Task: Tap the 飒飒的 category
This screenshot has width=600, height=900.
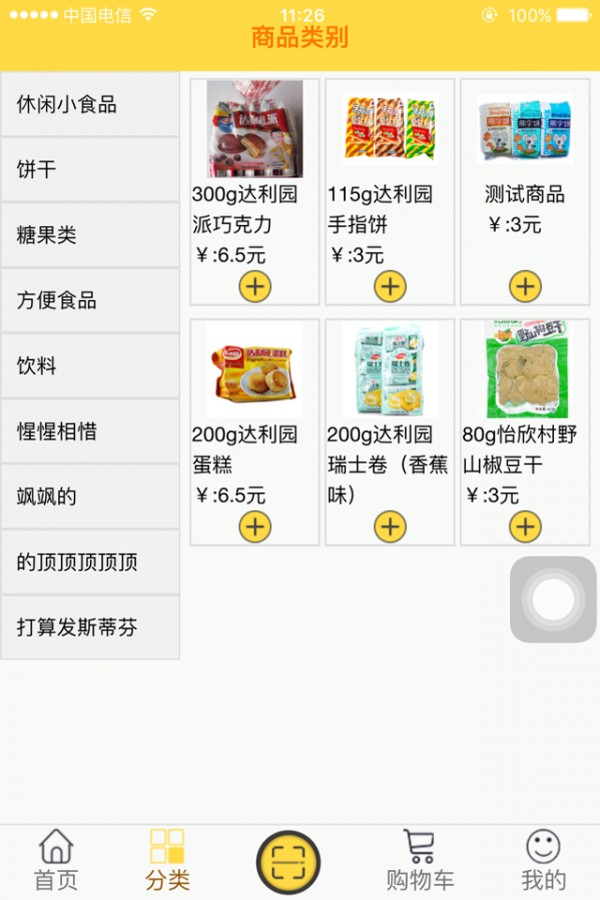Action: [x=90, y=497]
